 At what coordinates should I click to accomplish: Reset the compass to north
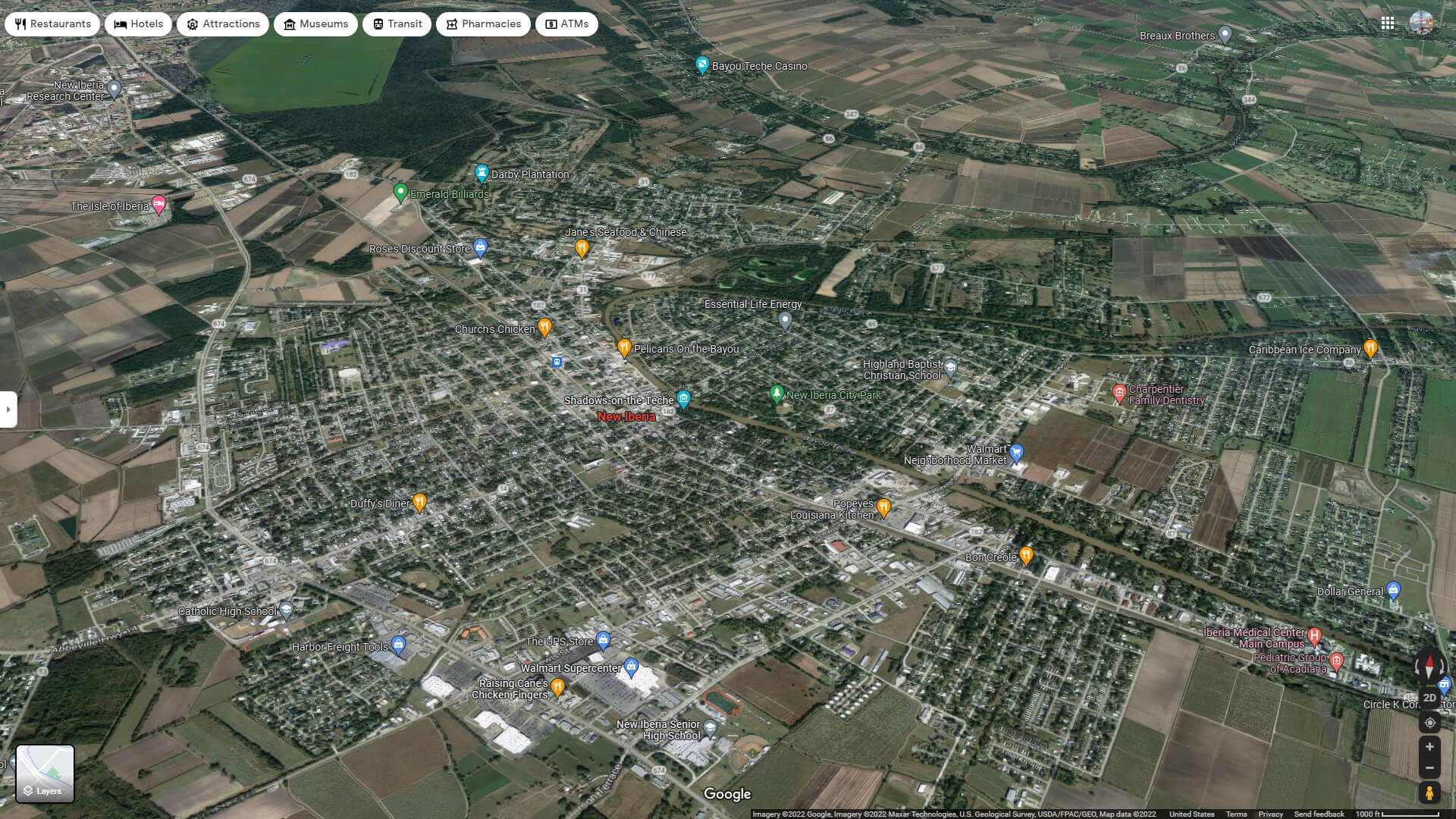coord(1429,667)
